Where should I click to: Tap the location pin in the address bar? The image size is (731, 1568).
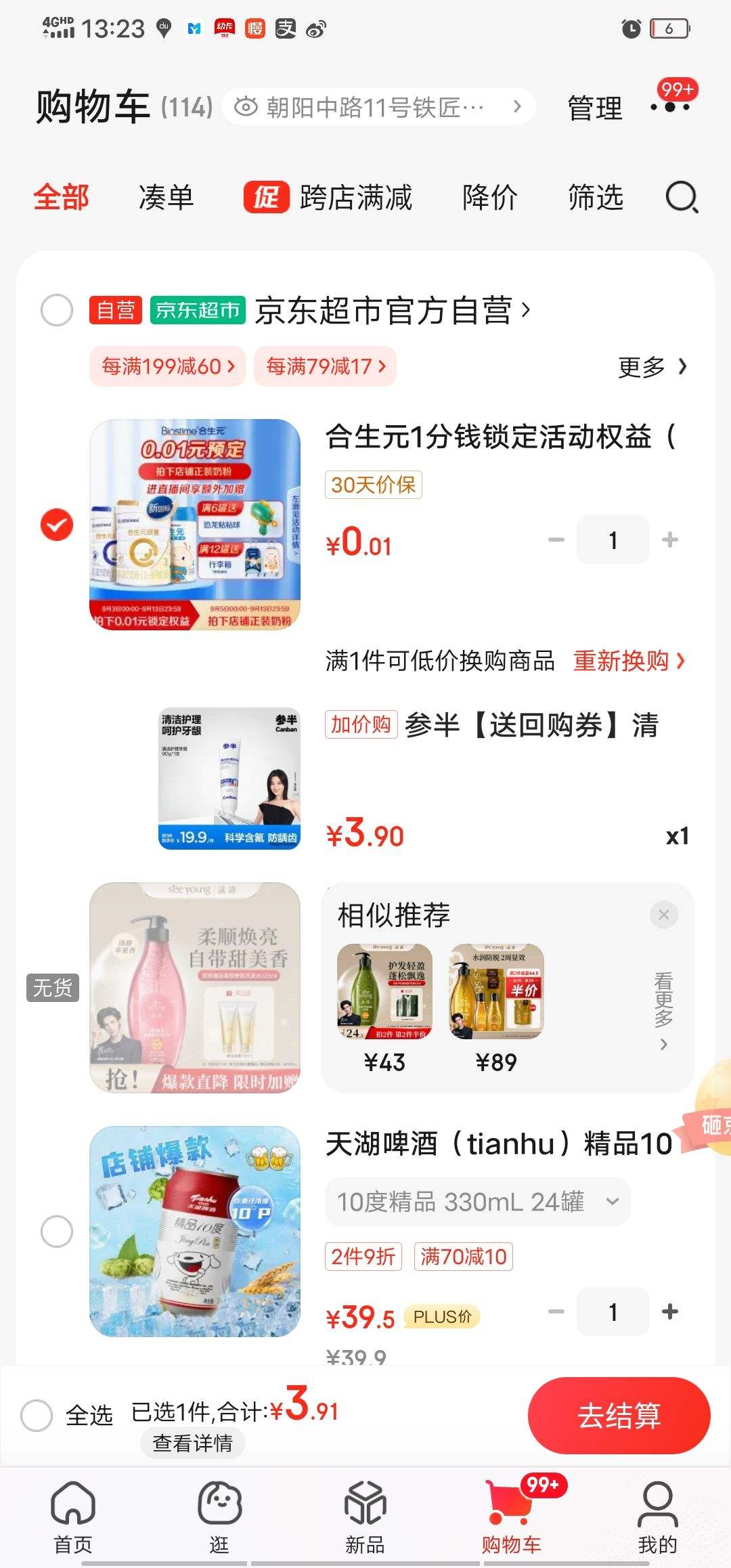click(246, 106)
